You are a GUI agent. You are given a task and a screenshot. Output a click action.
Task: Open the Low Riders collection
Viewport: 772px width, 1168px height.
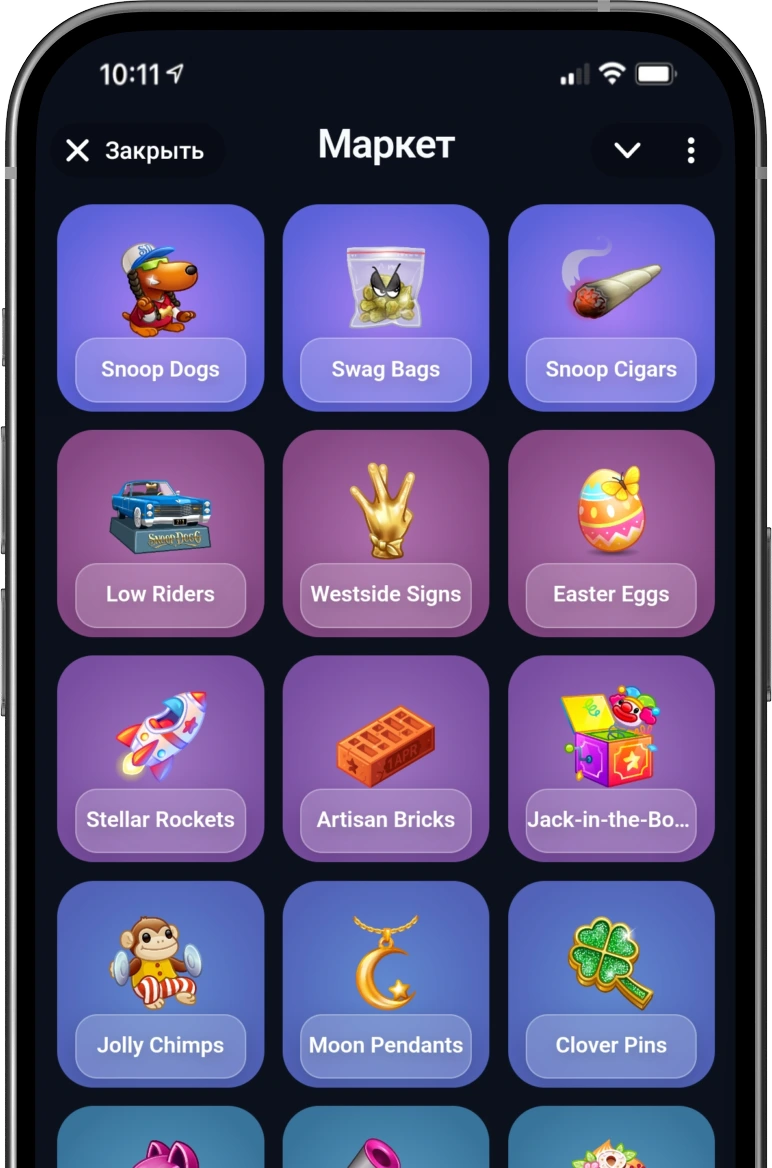tap(160, 533)
